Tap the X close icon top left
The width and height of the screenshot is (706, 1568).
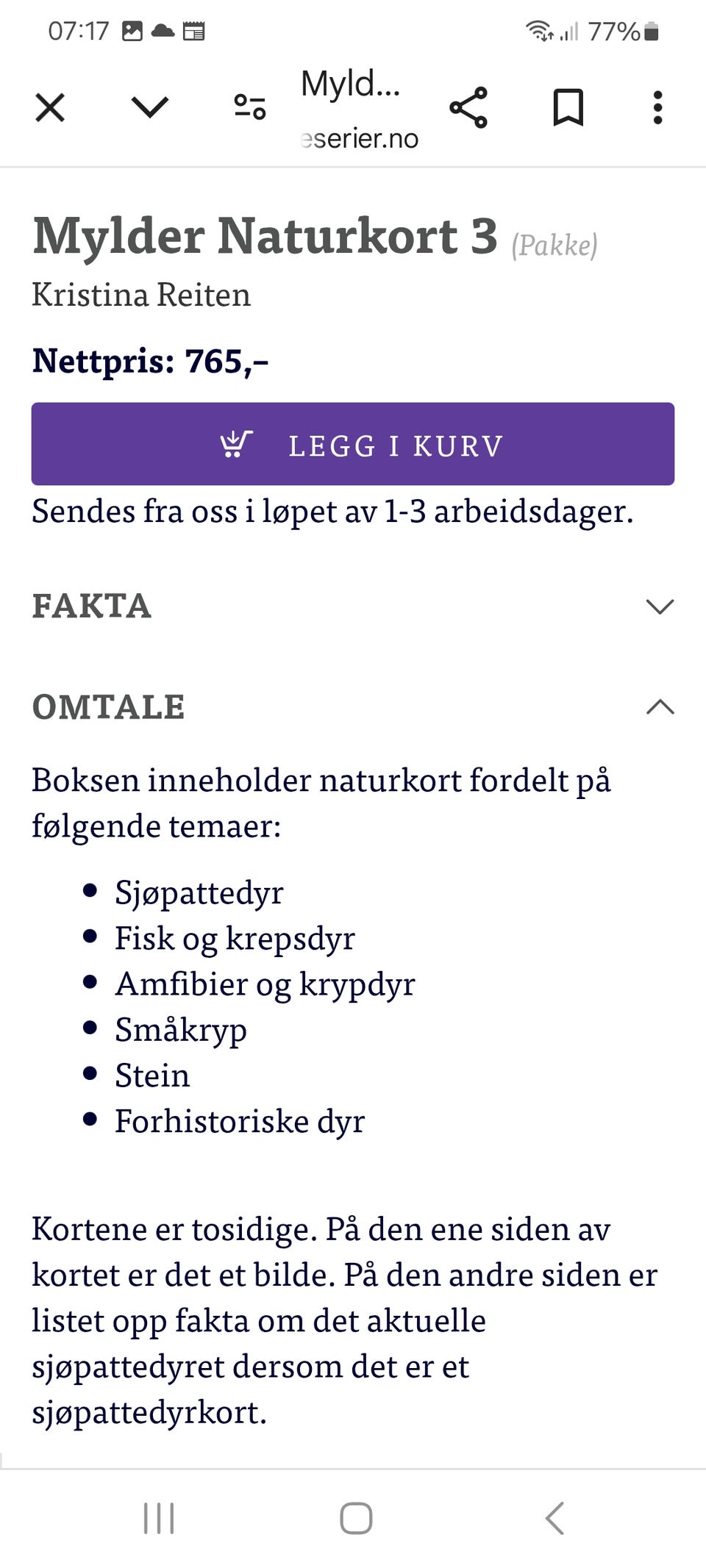(x=50, y=107)
